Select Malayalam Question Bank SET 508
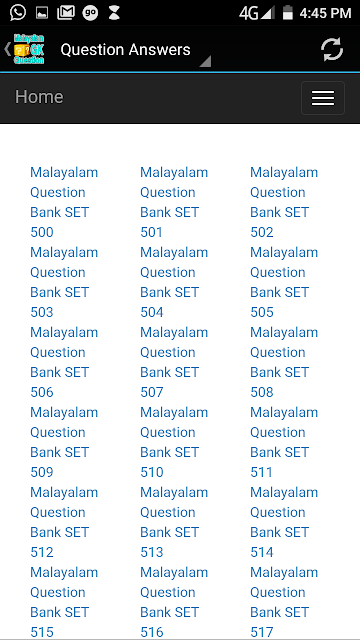This screenshot has height=640, width=360. [284, 362]
